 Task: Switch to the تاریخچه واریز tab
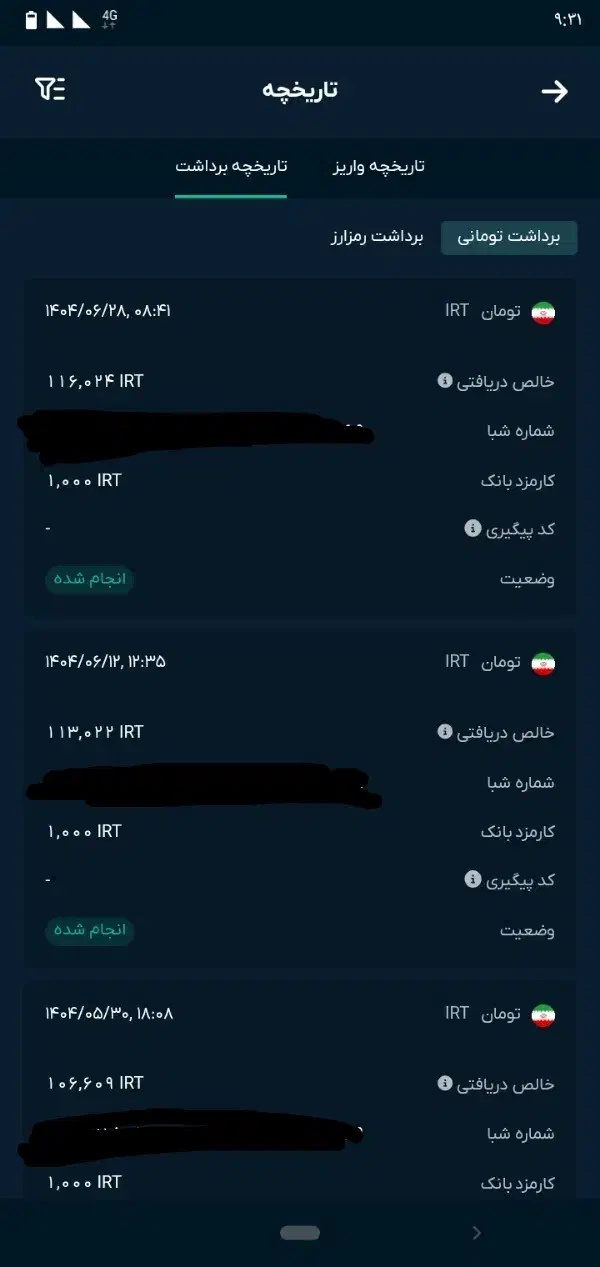coord(379,166)
